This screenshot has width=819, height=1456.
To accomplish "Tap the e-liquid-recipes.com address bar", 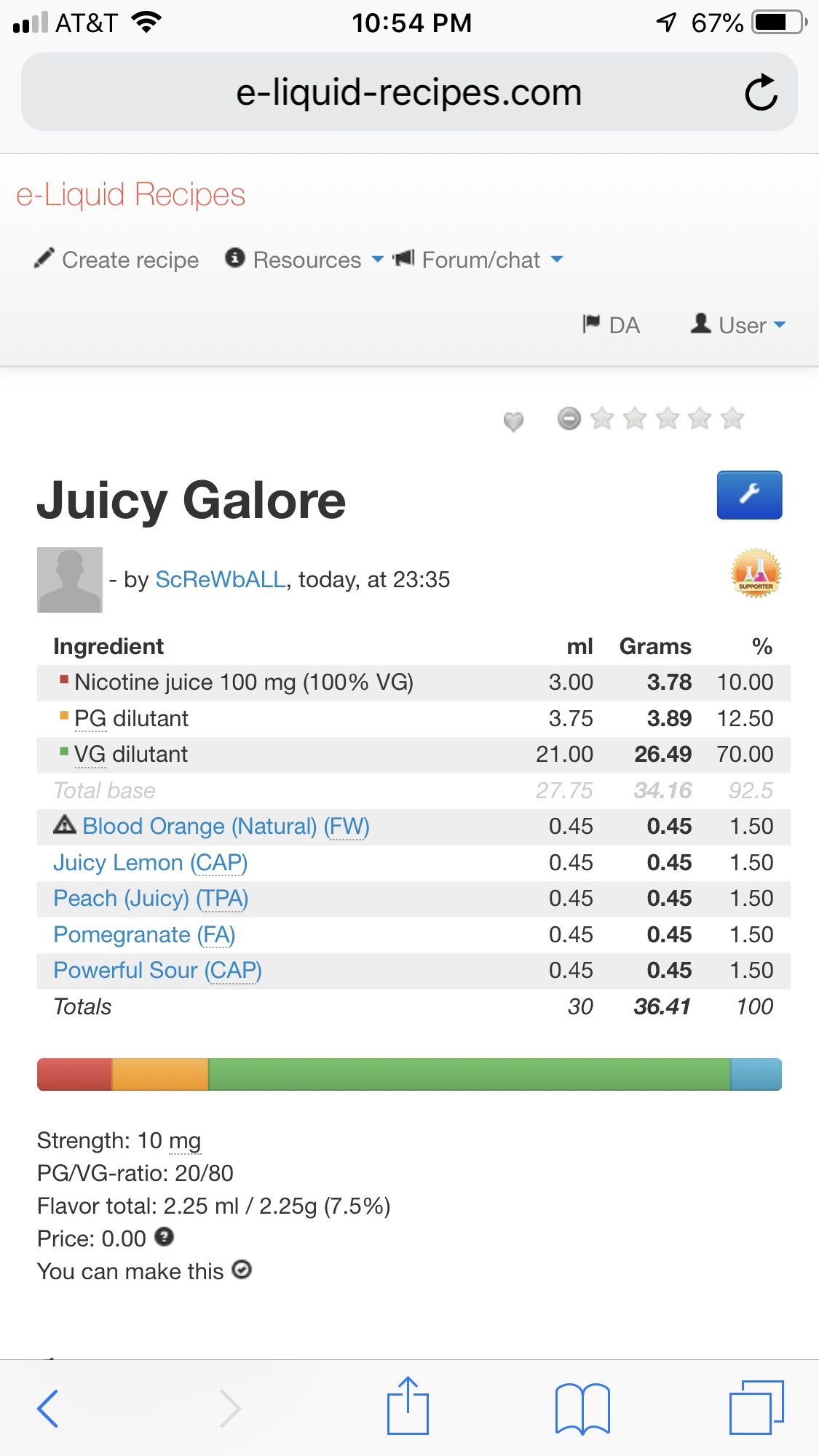I will [x=408, y=92].
